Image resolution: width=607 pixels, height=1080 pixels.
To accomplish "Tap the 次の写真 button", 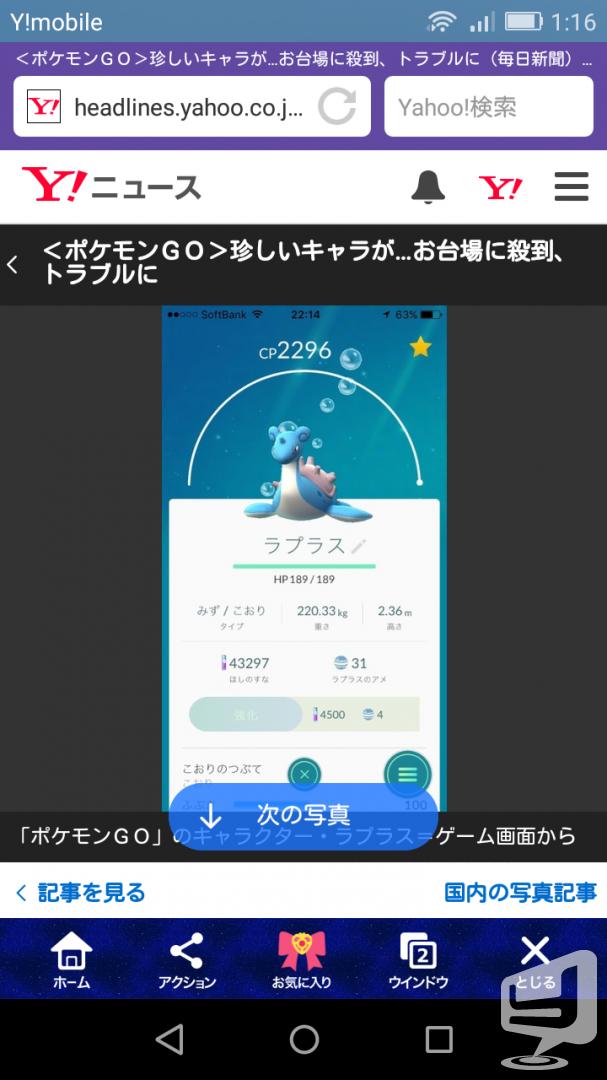I will click(x=303, y=816).
